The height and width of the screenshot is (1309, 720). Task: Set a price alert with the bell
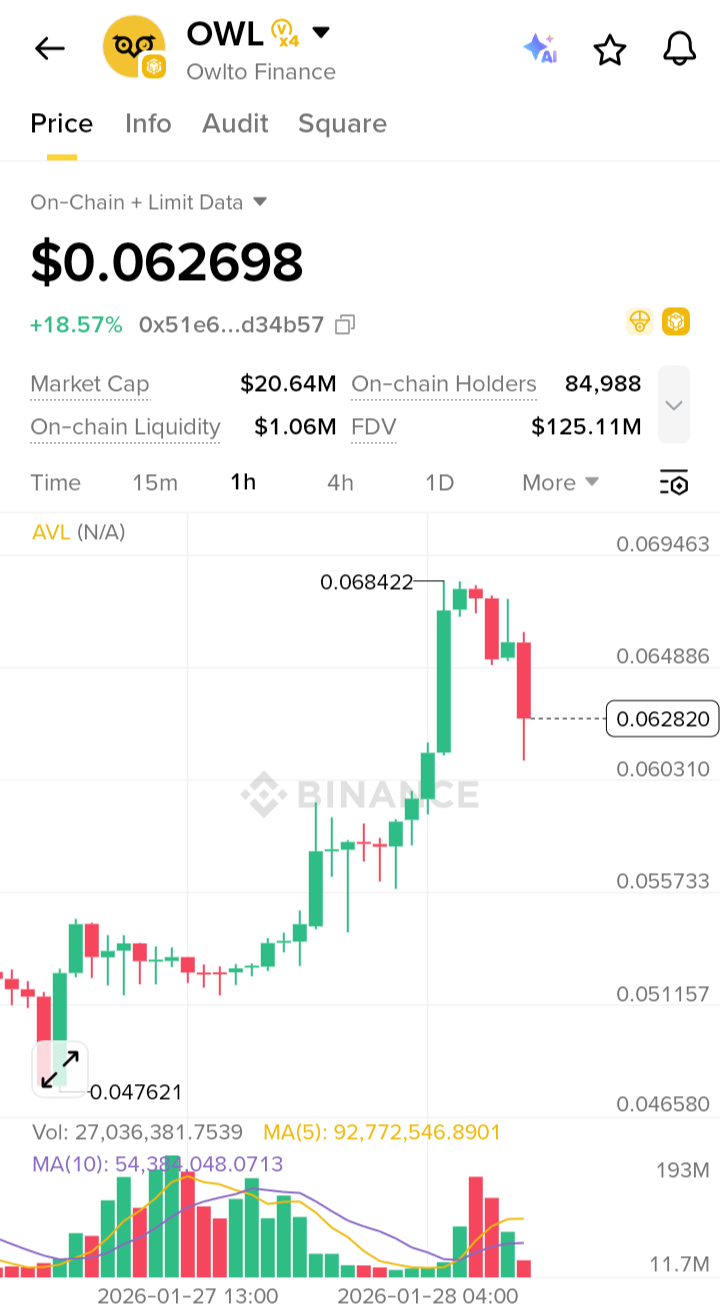tap(680, 49)
